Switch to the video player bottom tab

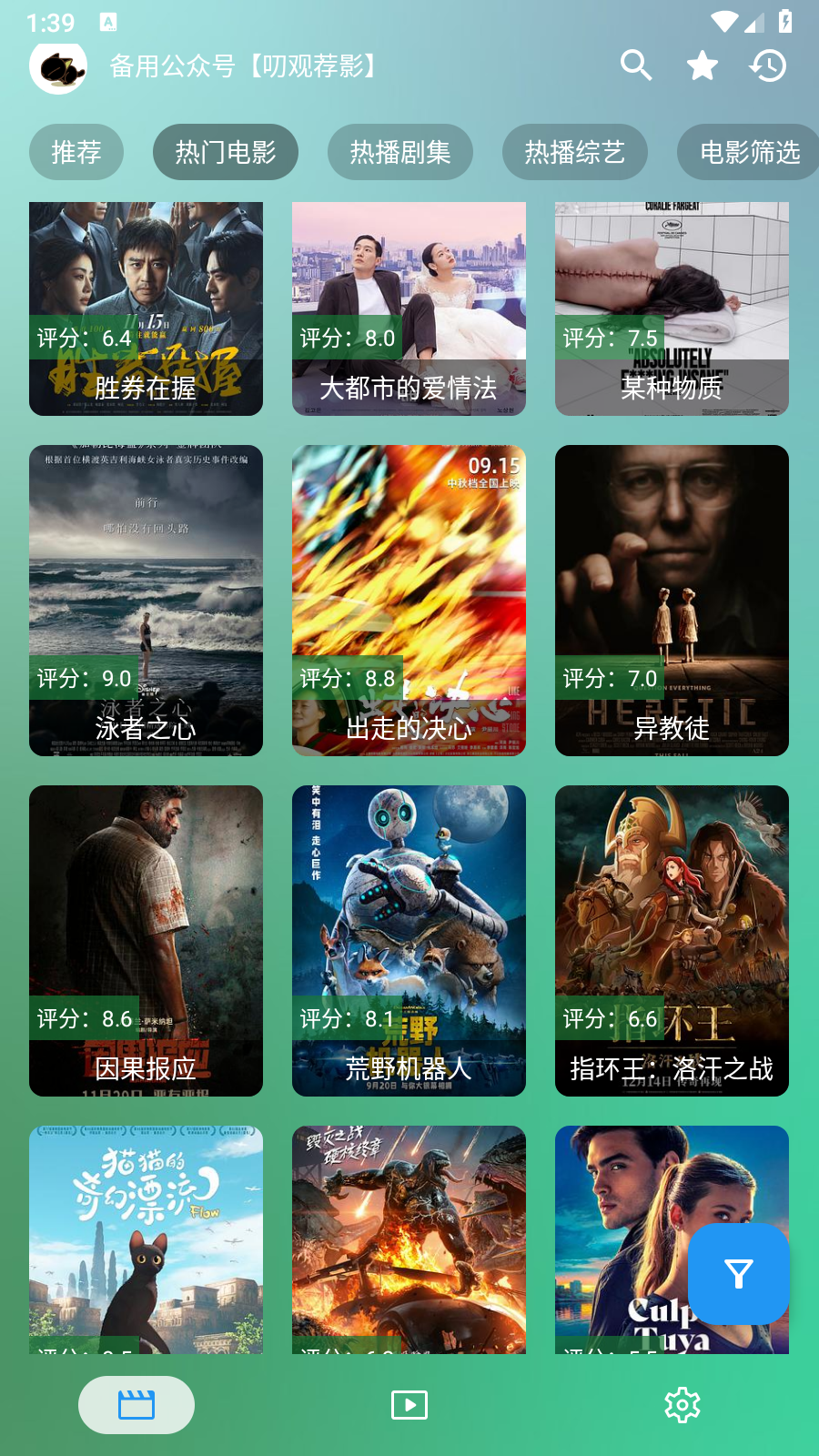pyautogui.click(x=409, y=1405)
